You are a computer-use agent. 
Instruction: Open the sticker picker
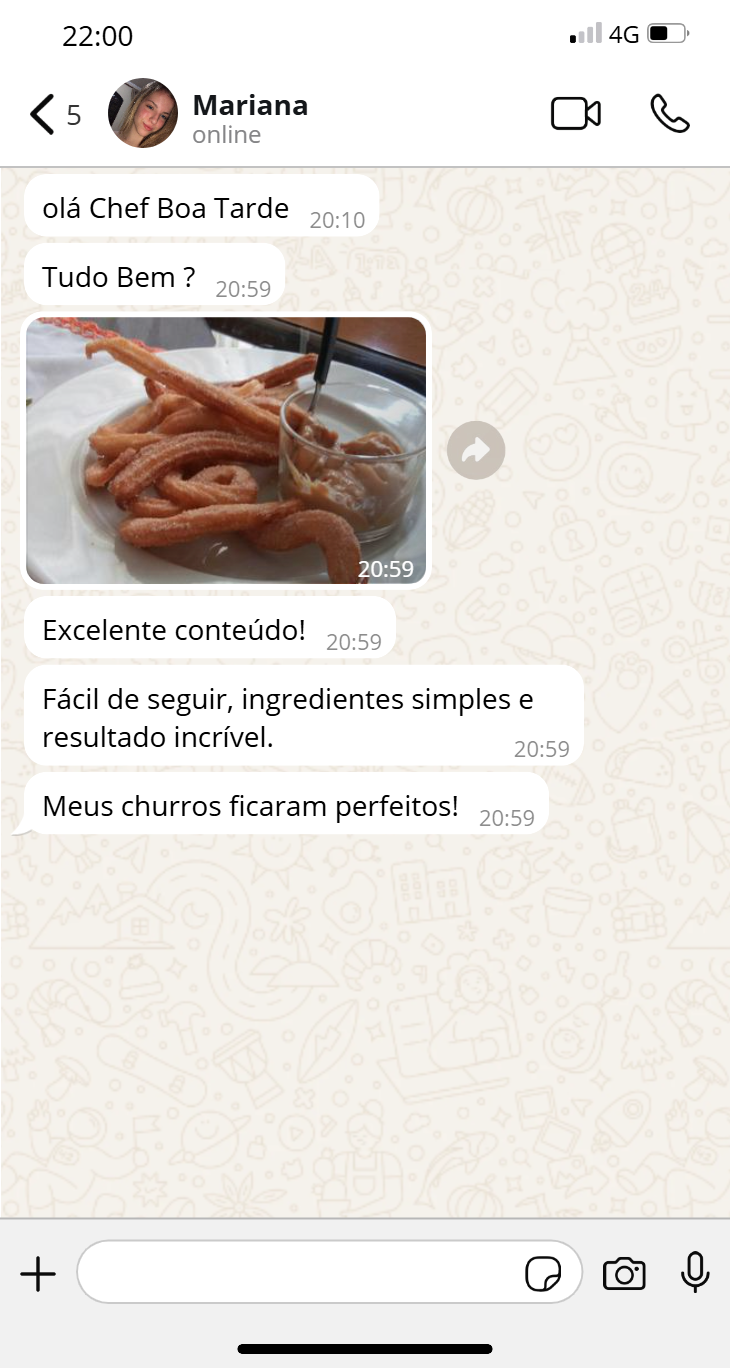[x=543, y=1274]
